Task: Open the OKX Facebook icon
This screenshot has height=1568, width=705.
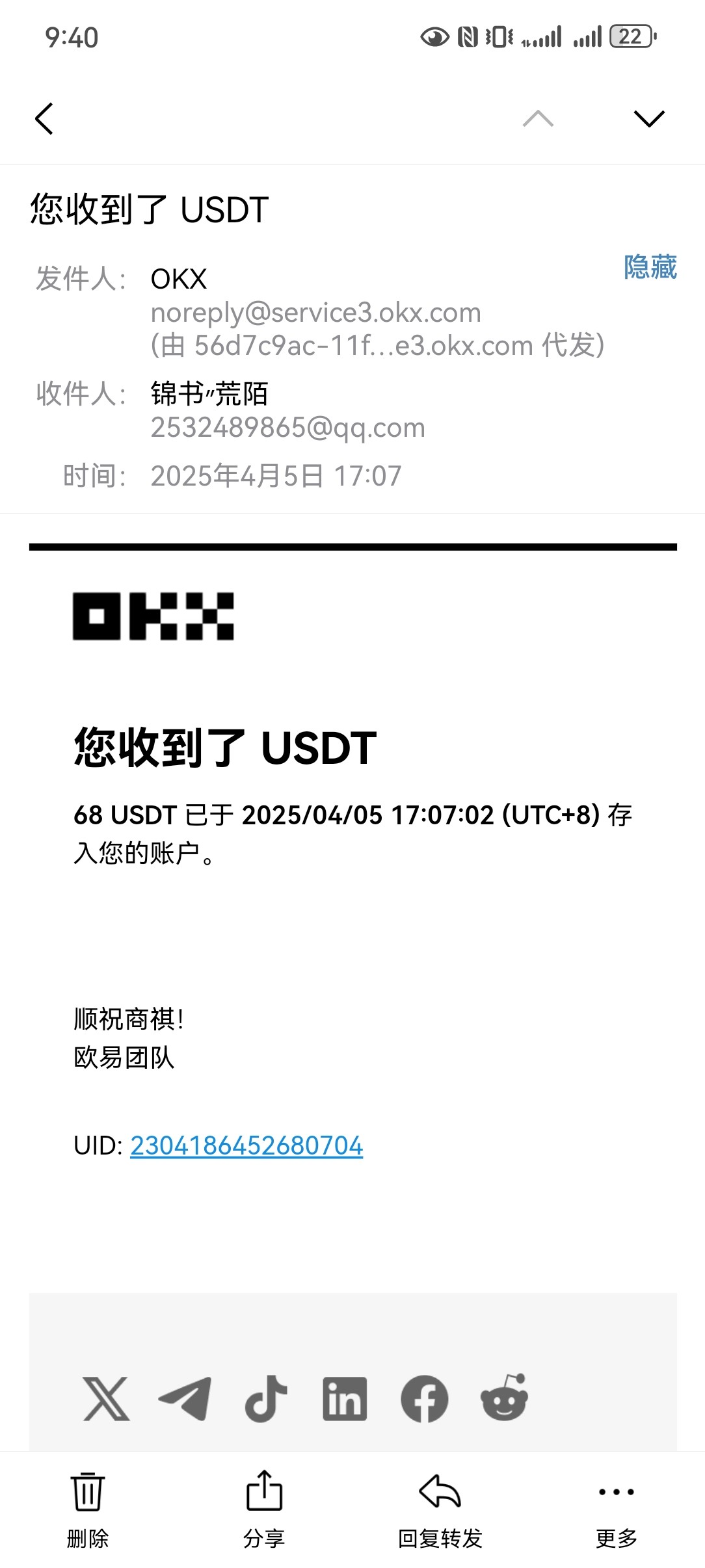Action: tap(424, 1399)
